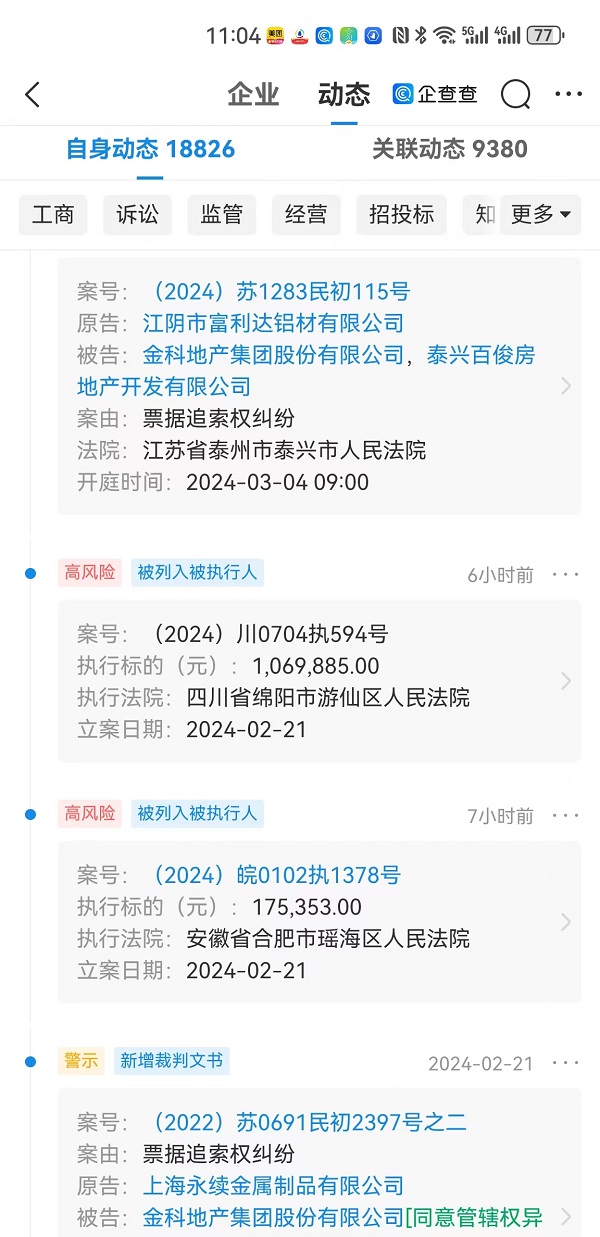
Task: Switch to 关联动态 9380 tab
Action: coord(449,150)
